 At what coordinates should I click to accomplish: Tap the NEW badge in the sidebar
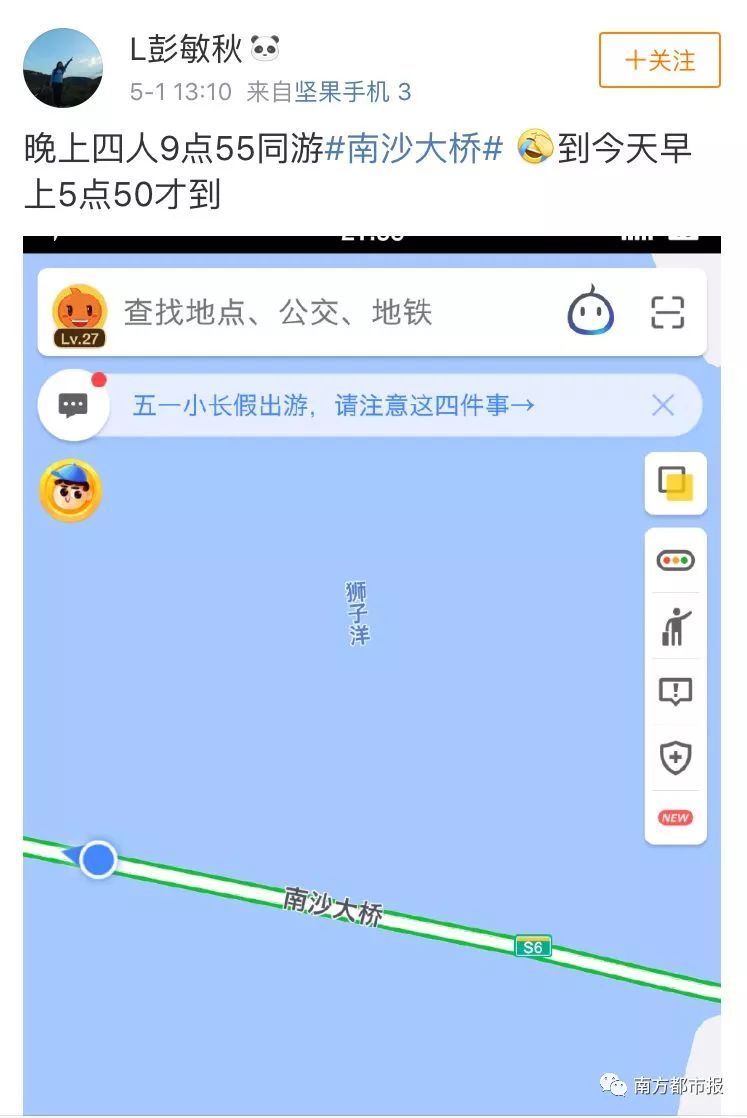[x=675, y=817]
